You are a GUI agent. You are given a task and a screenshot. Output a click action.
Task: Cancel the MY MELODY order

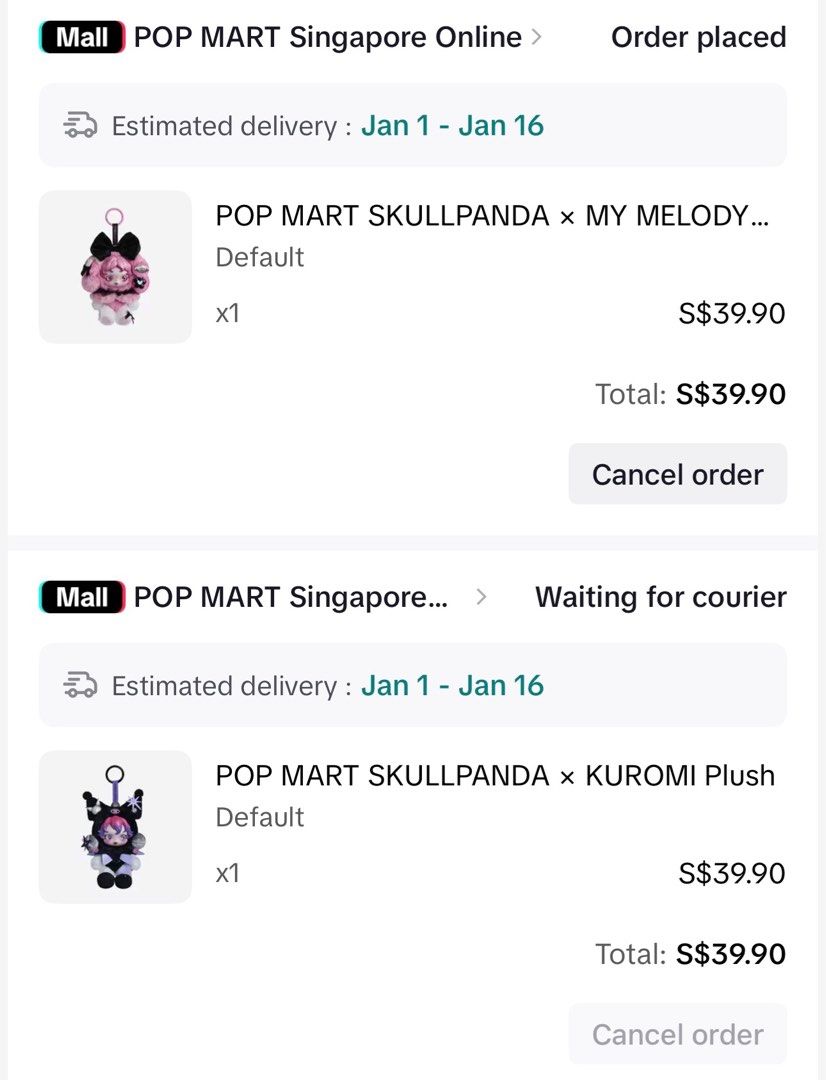(677, 474)
